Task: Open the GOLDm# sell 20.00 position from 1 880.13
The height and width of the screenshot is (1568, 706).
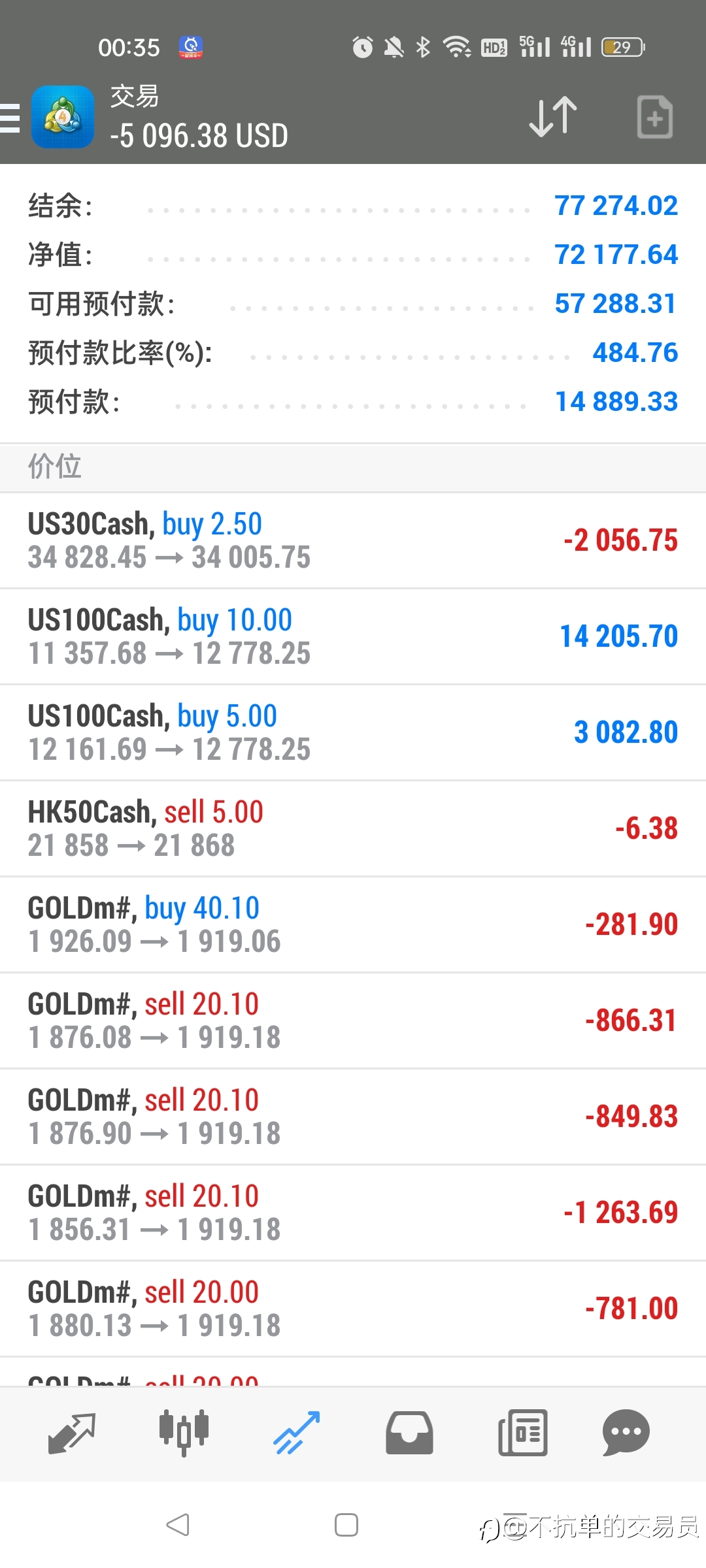Action: pyautogui.click(x=353, y=1309)
